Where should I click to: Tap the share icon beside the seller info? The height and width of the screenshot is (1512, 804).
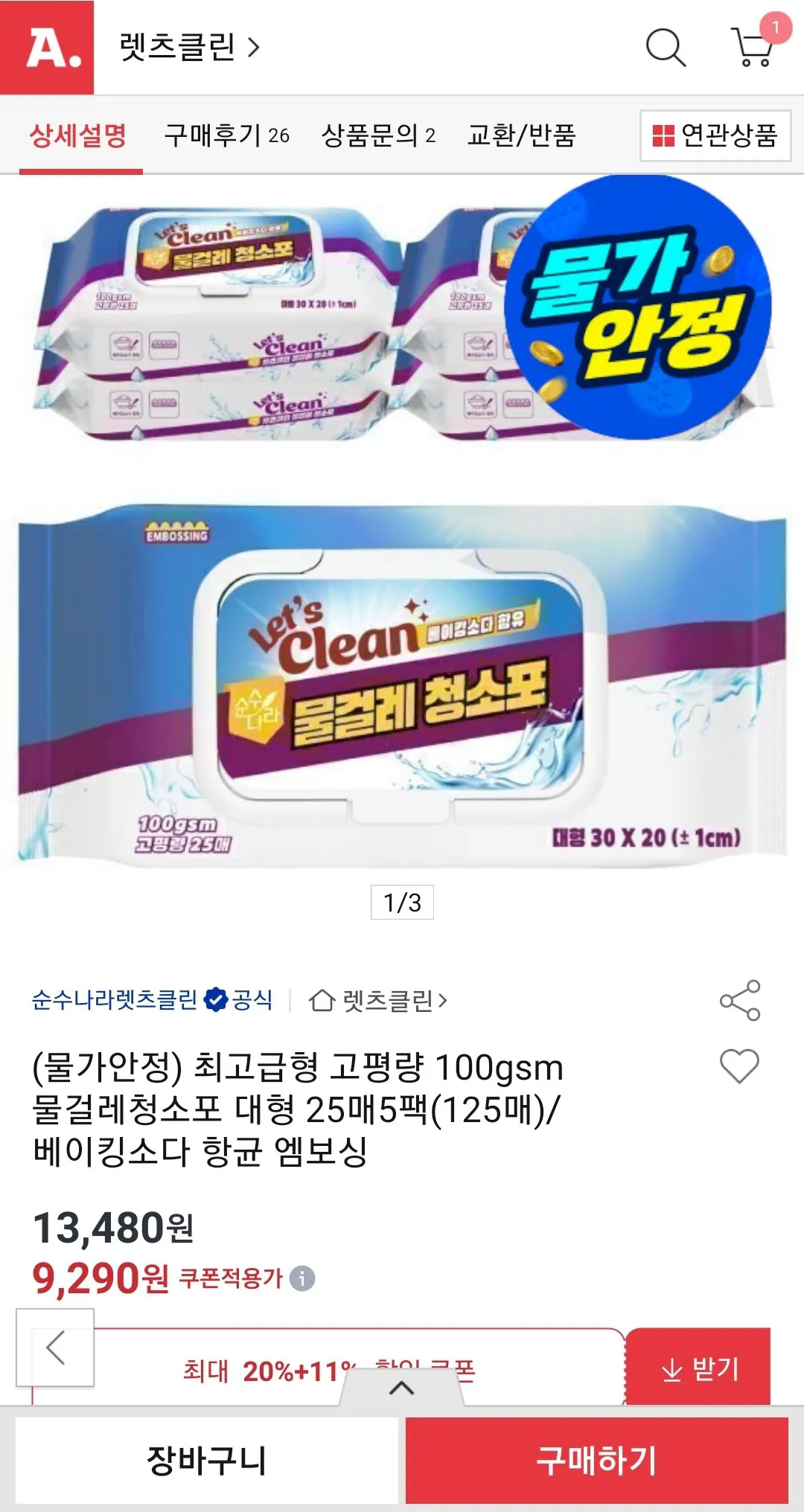739,1001
